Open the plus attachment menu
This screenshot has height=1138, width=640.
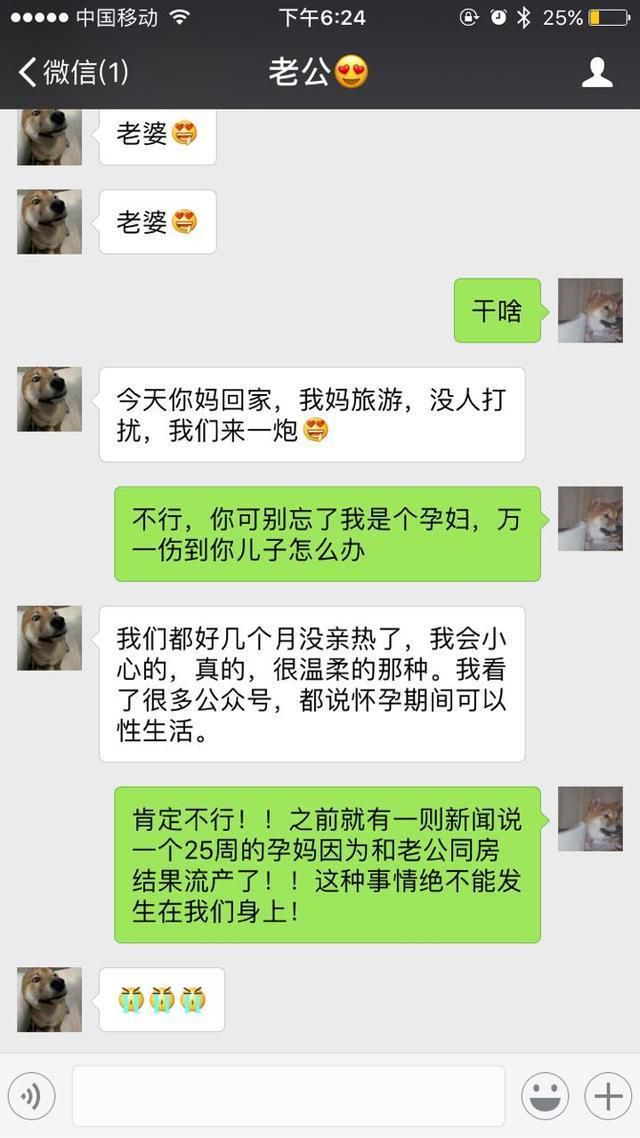point(608,1096)
